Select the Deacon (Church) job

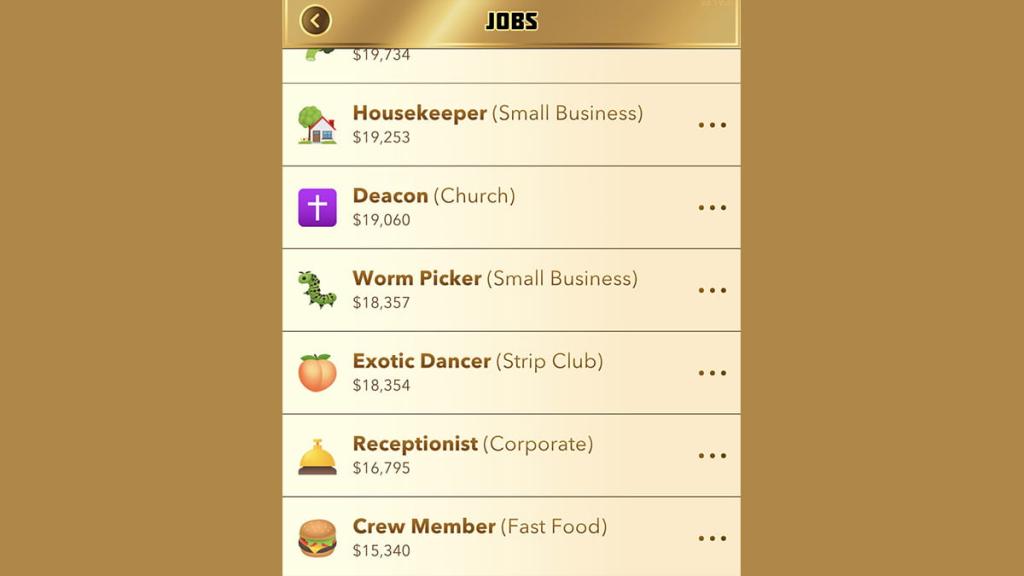[x=433, y=207]
